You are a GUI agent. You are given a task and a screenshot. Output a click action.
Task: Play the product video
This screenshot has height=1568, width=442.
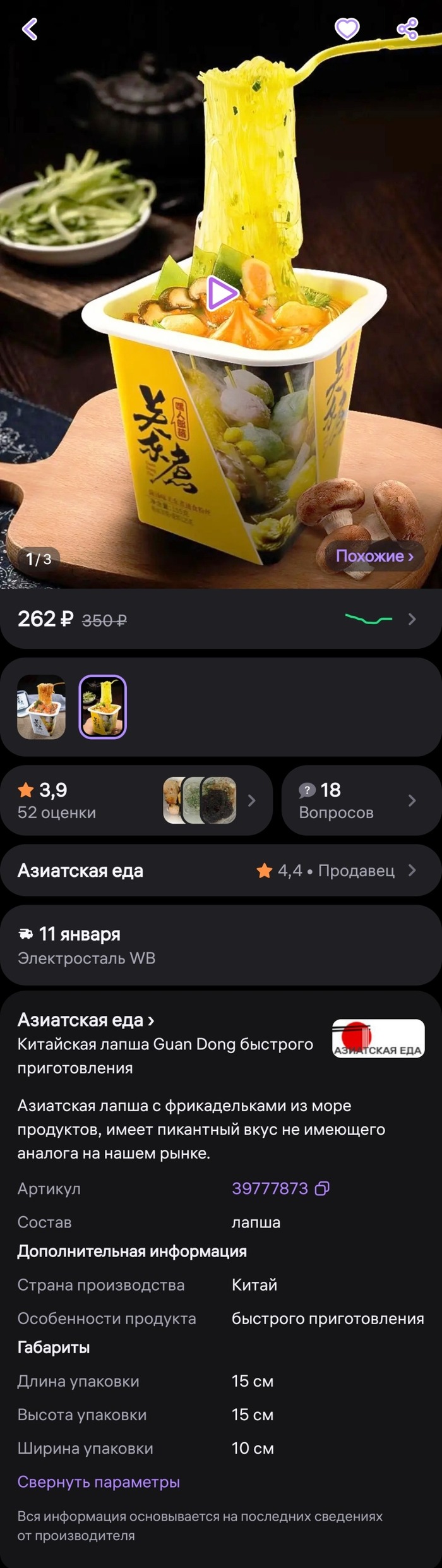[x=221, y=293]
